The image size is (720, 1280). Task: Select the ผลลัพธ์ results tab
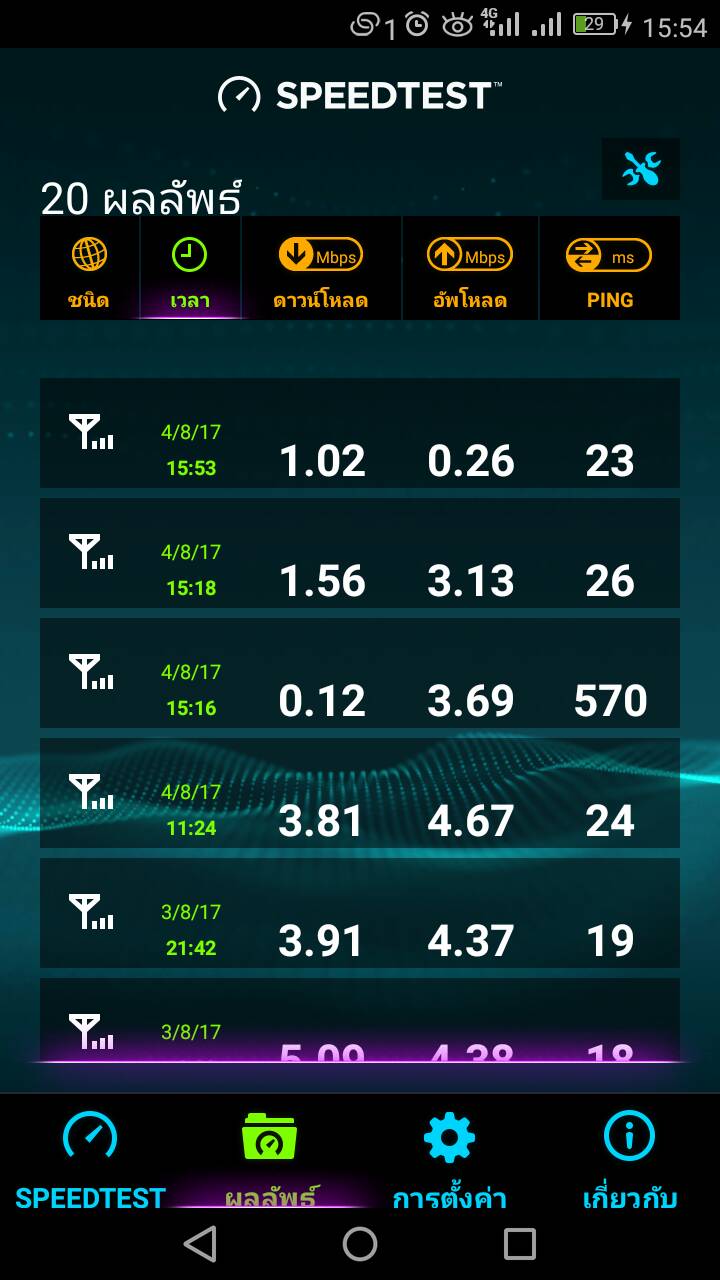point(270,1158)
